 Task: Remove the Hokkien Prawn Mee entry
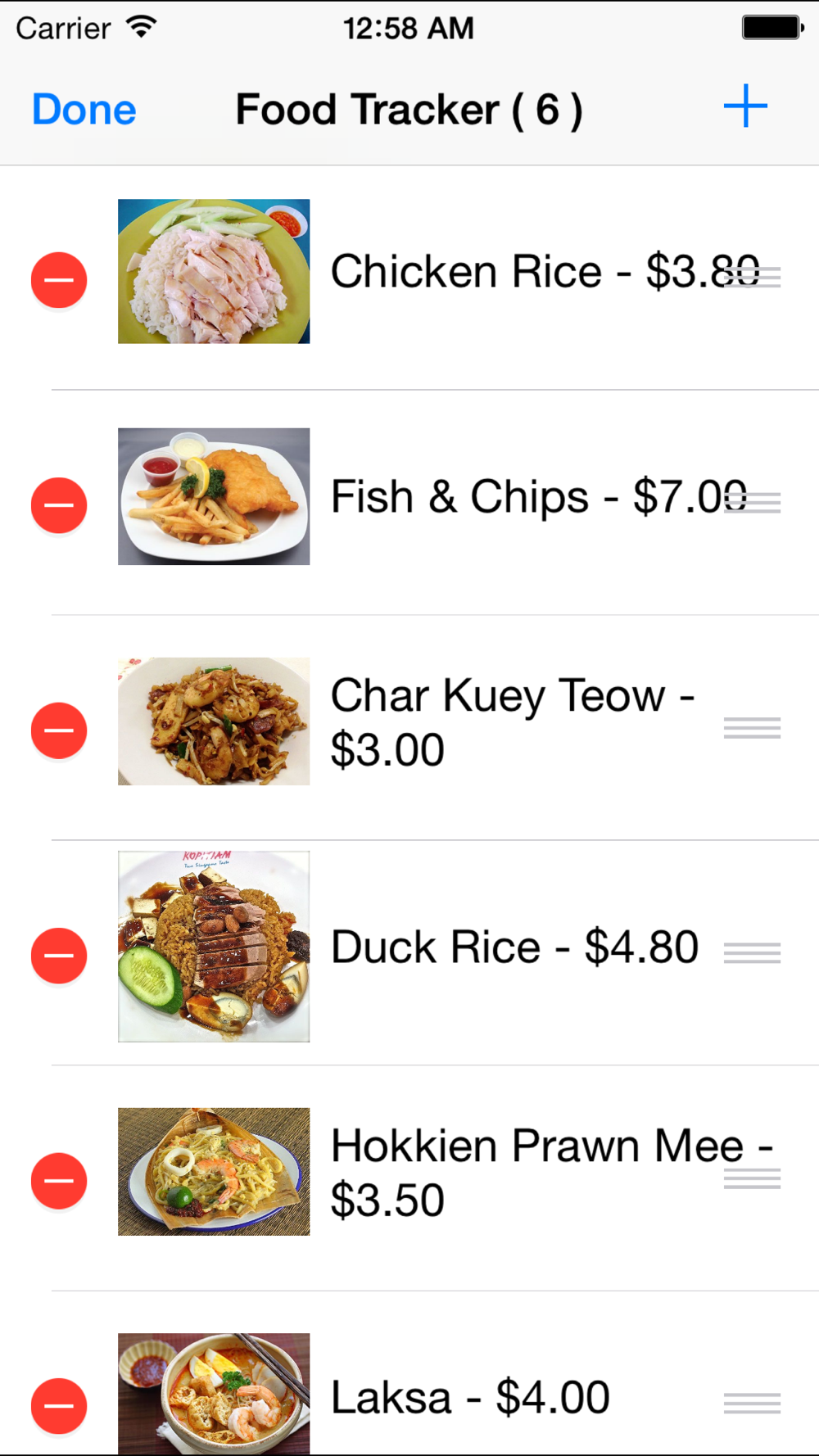coord(59,1180)
